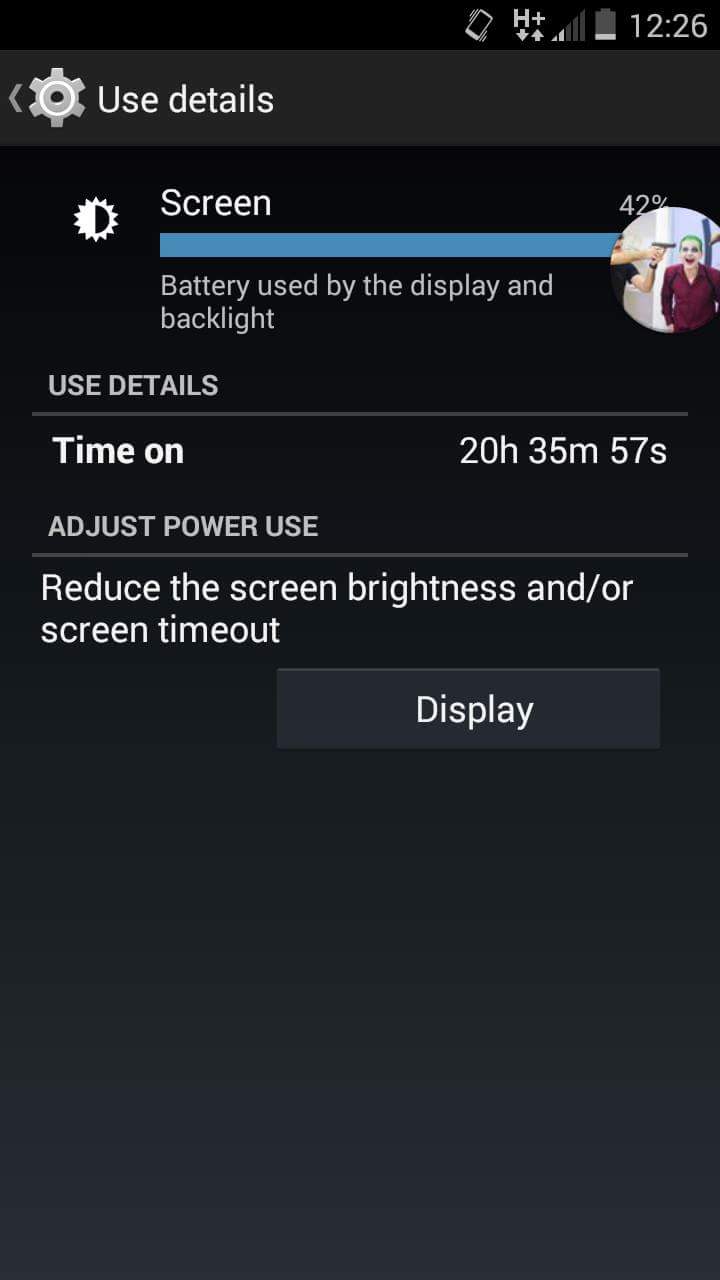This screenshot has height=1280, width=720.
Task: Open the floating chat head bubble
Action: 668,270
